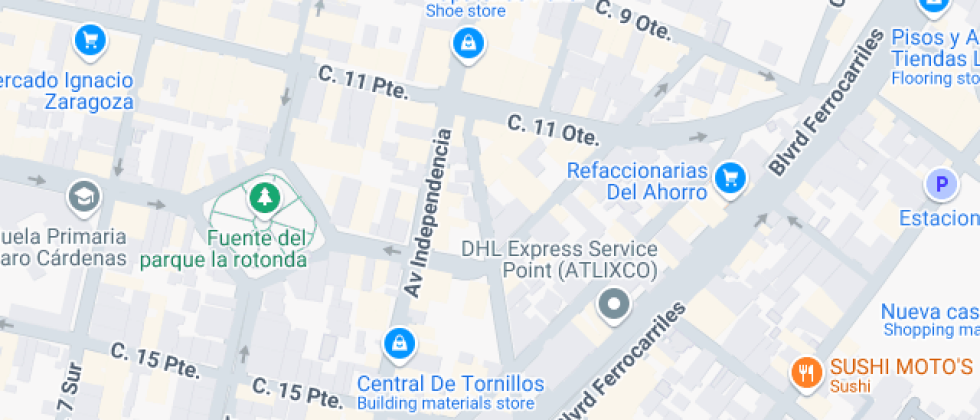
Task: Select the shoe store pin
Action: pos(466,43)
